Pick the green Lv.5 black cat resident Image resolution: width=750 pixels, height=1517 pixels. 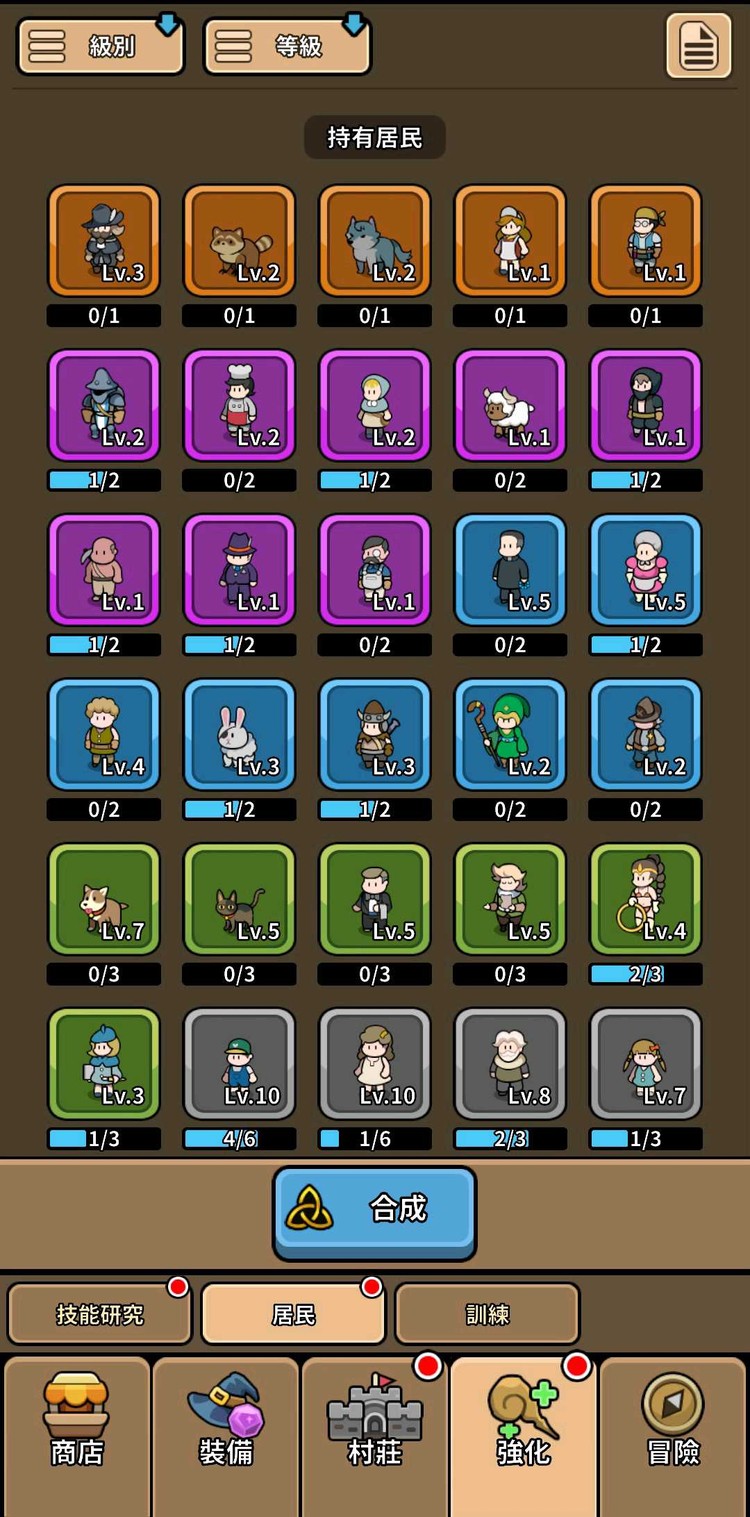239,899
